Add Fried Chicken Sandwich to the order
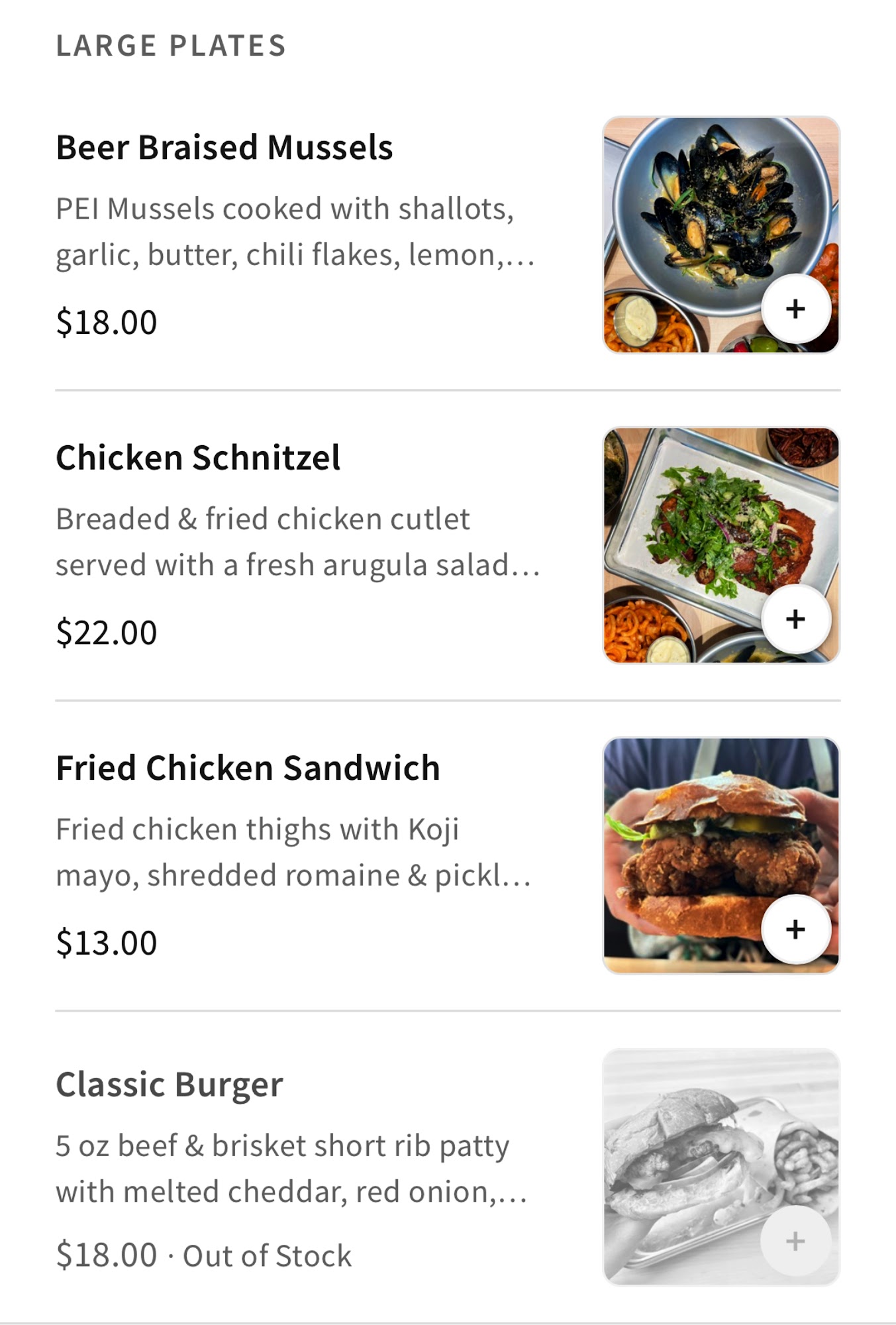896x1325 pixels. tap(795, 929)
